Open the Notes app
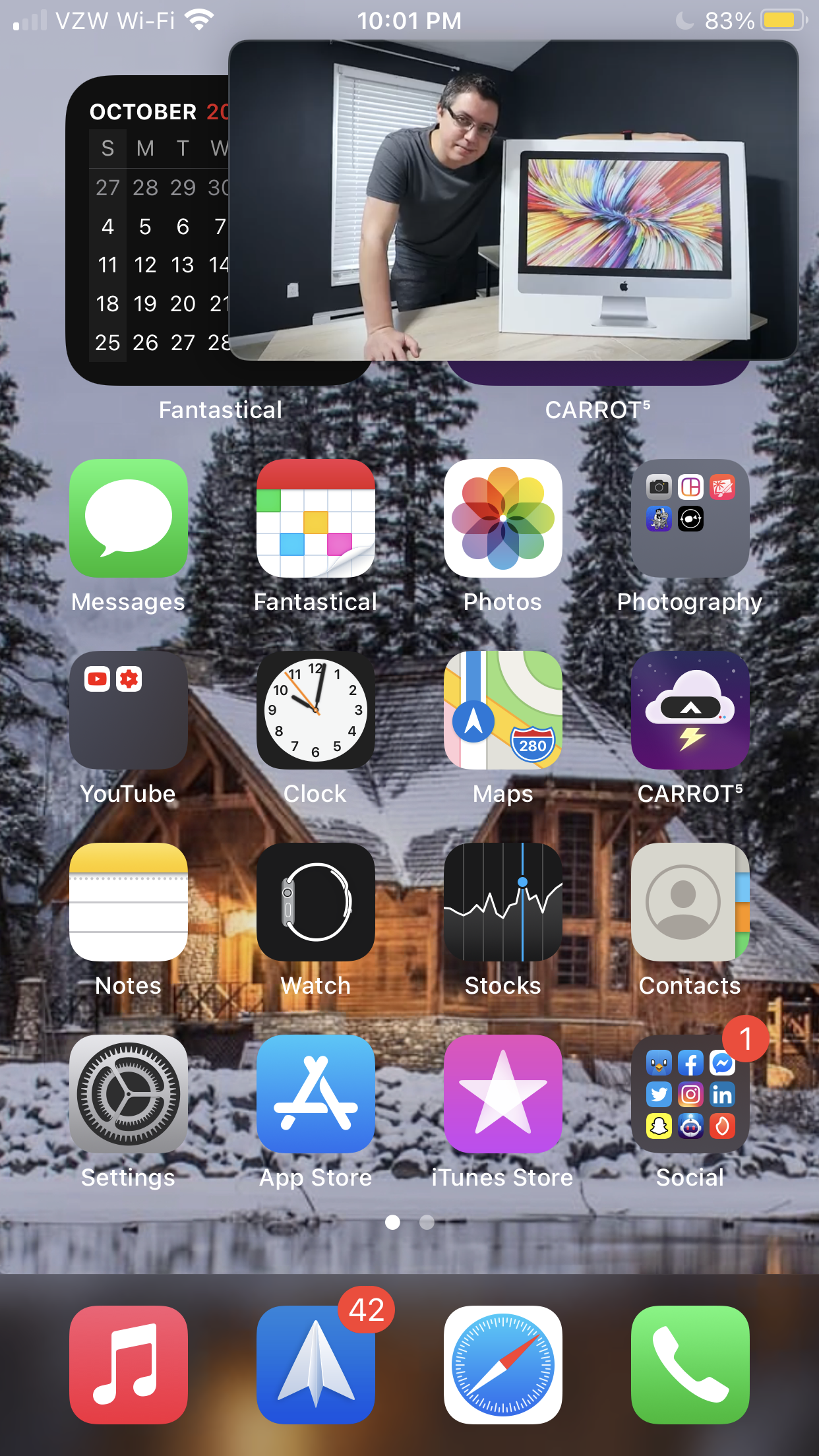819x1456 pixels. (x=129, y=902)
